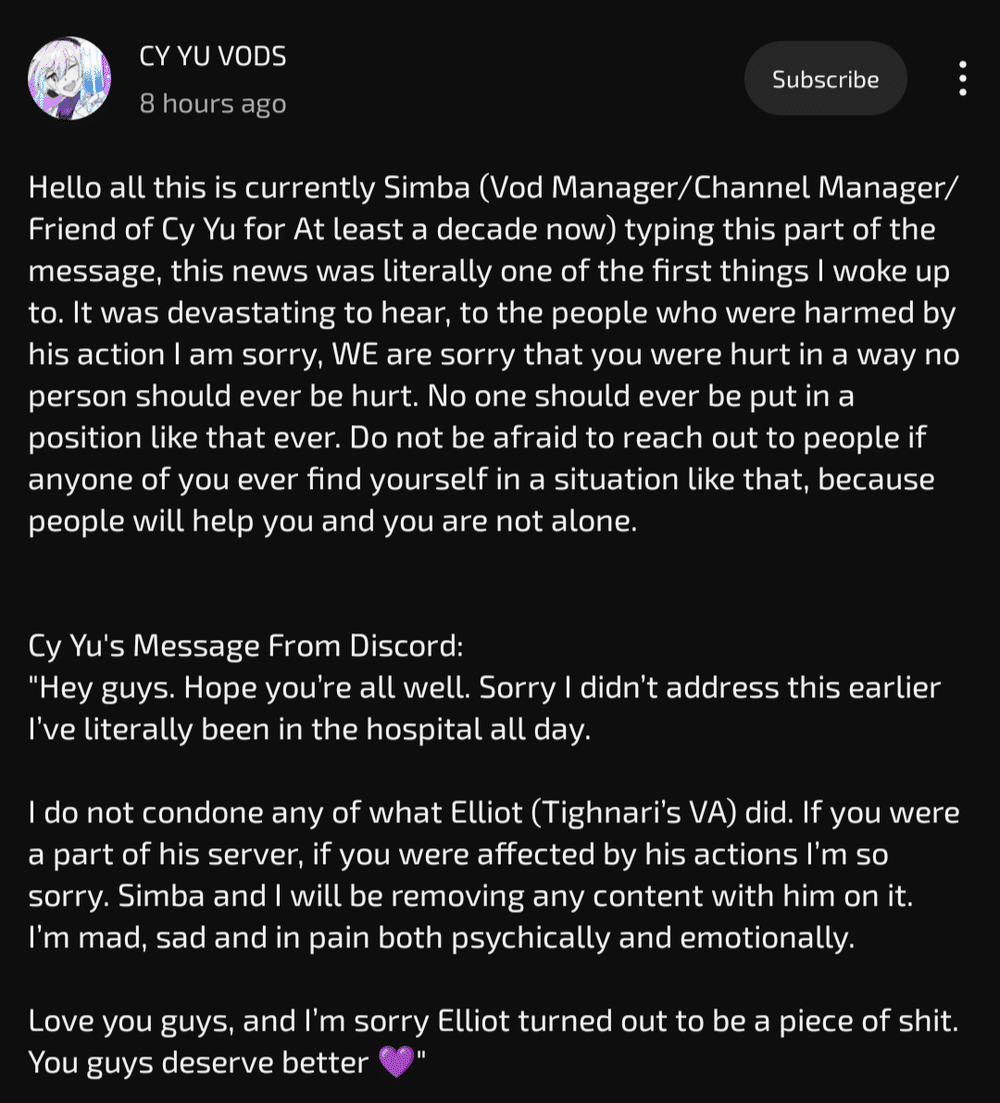Screen dimensions: 1000x1103
Task: Open post options via the vertical dots
Action: point(962,79)
